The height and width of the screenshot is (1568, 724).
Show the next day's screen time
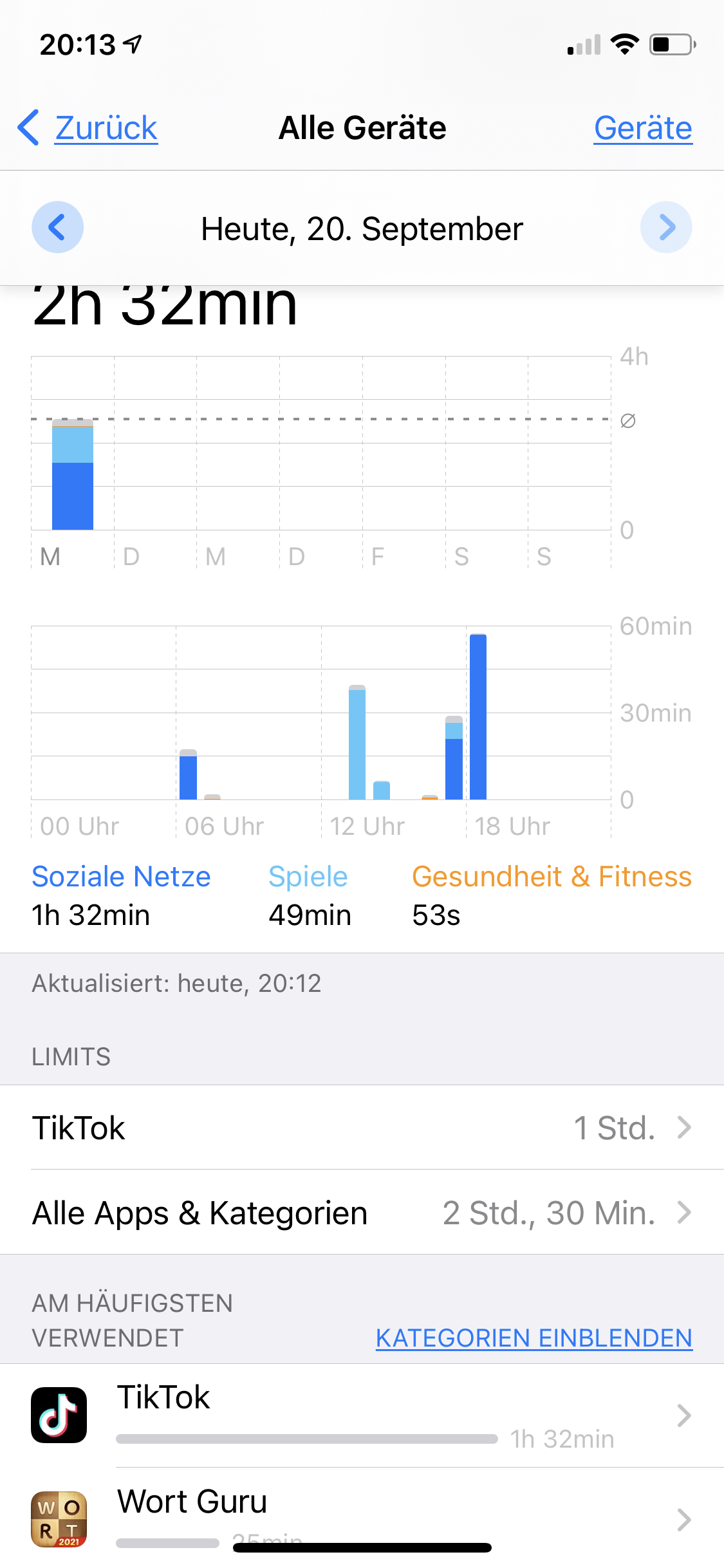(x=666, y=227)
